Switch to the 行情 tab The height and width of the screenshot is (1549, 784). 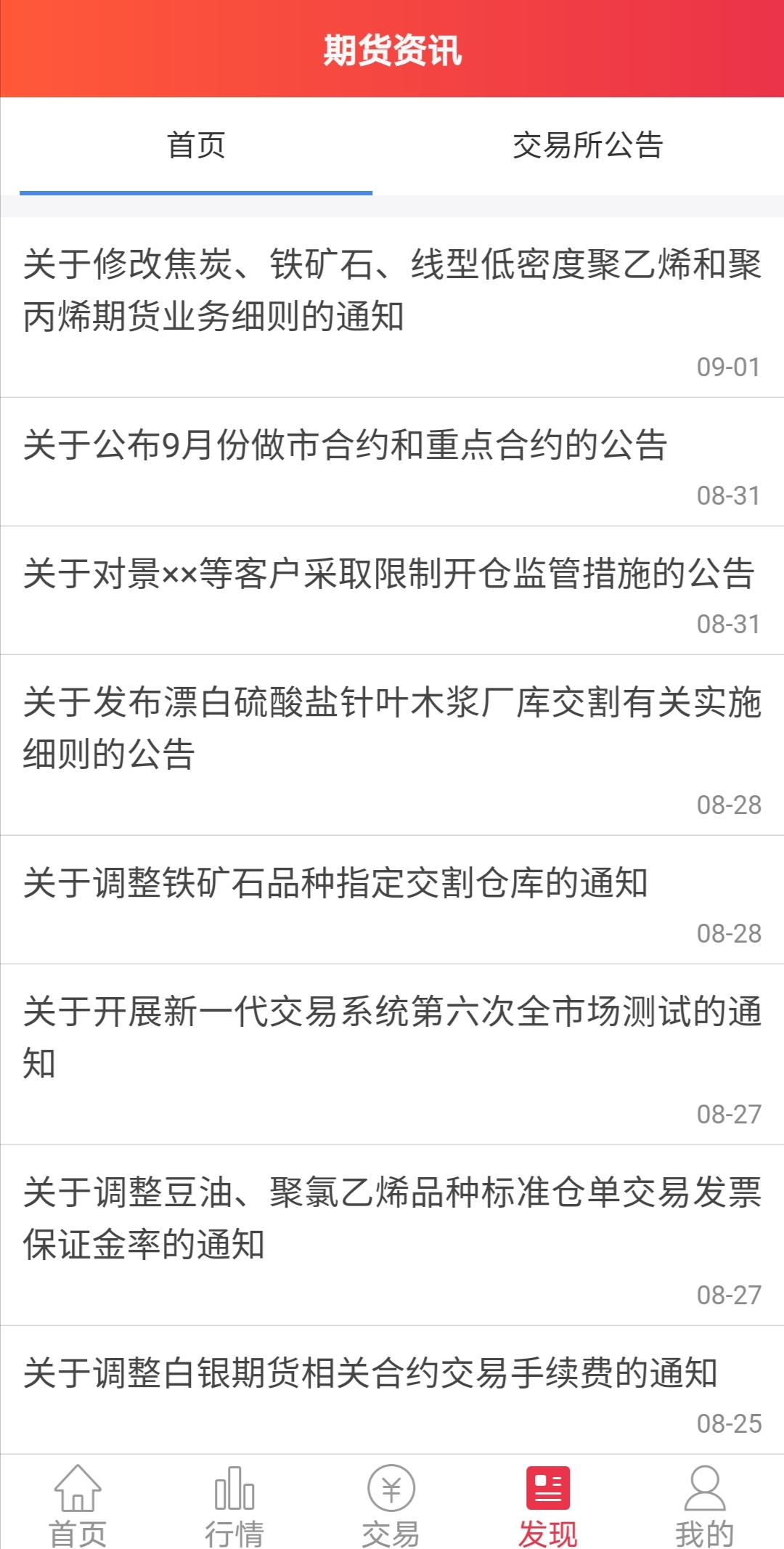234,1506
